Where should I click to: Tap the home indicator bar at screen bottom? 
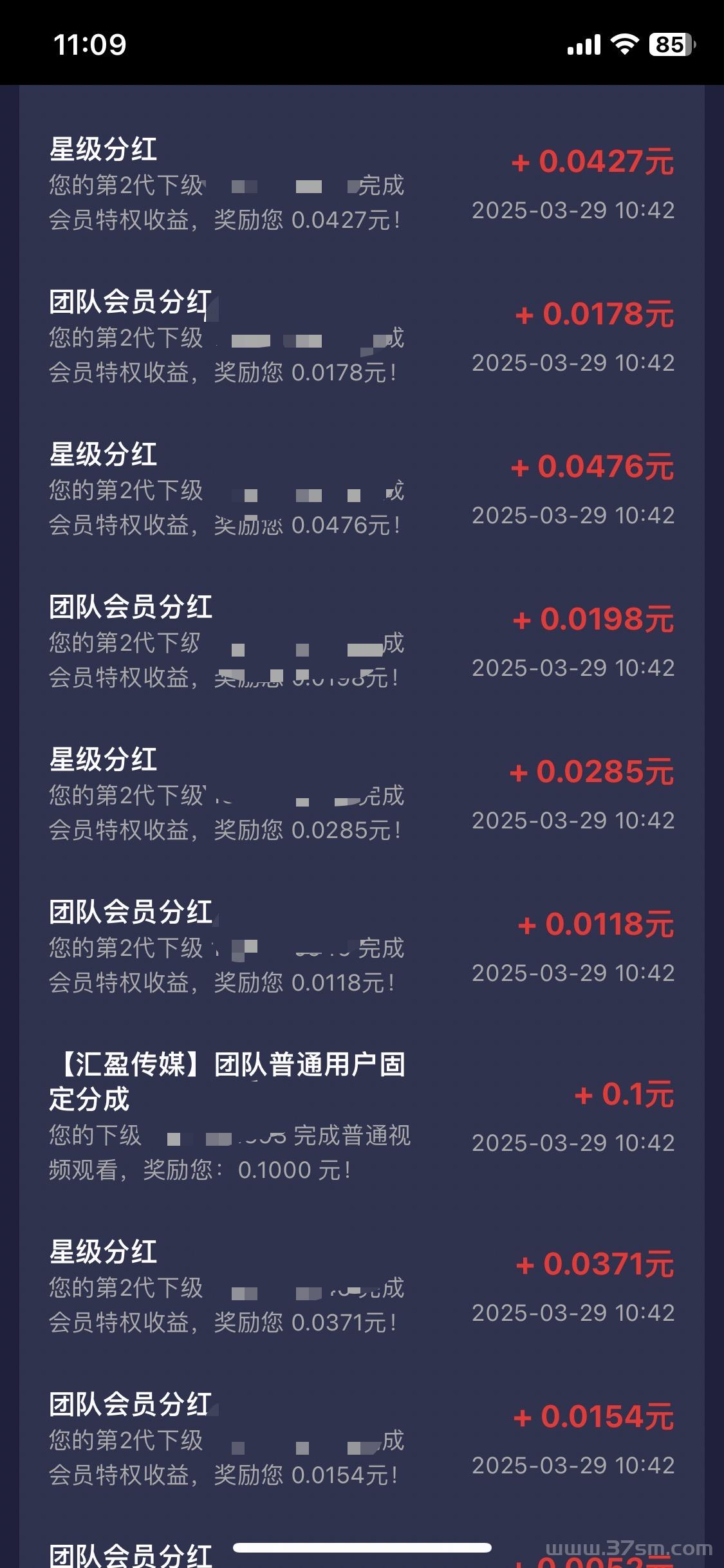tap(362, 1548)
